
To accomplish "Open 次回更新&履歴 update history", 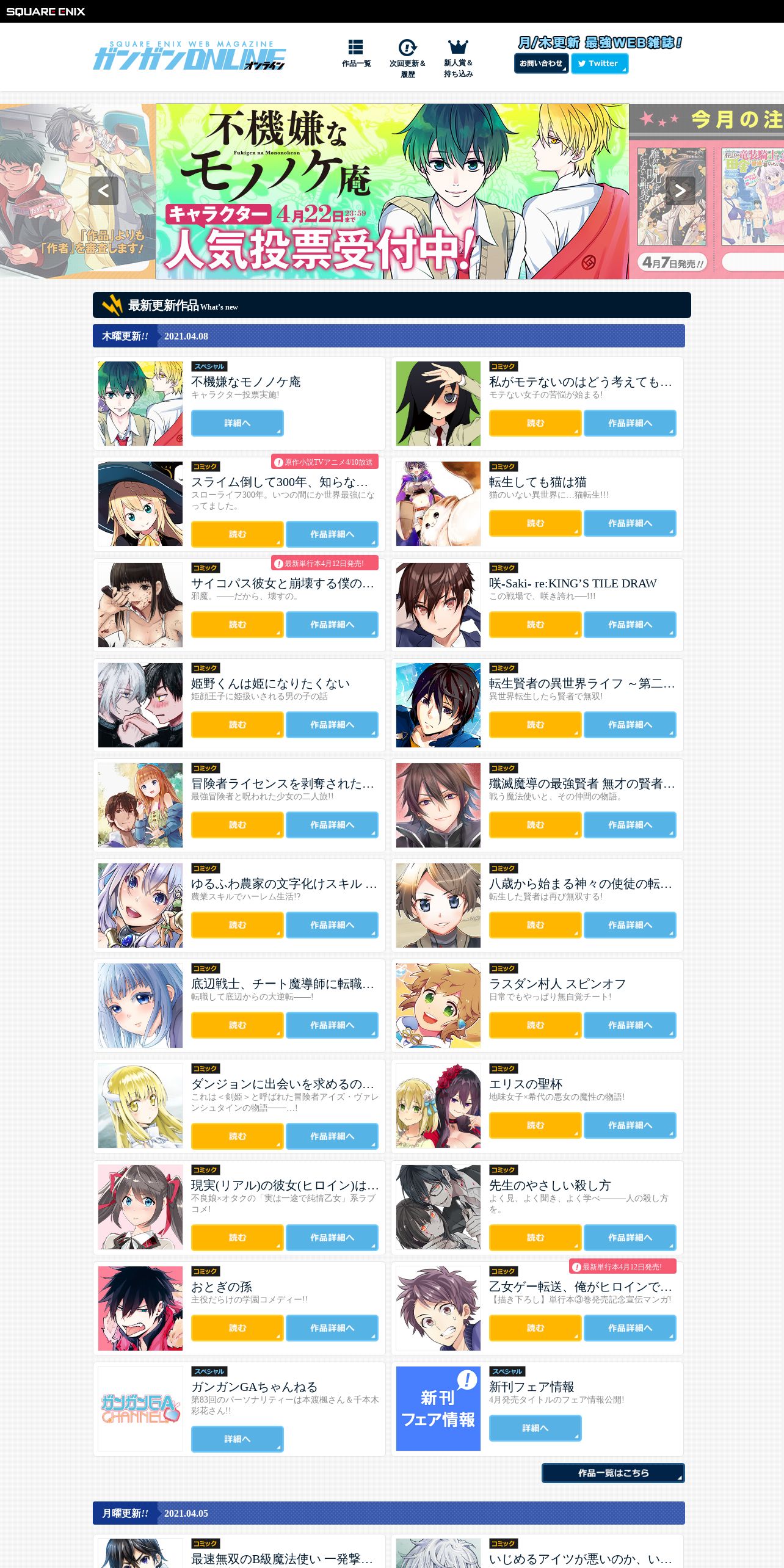I will pyautogui.click(x=407, y=59).
